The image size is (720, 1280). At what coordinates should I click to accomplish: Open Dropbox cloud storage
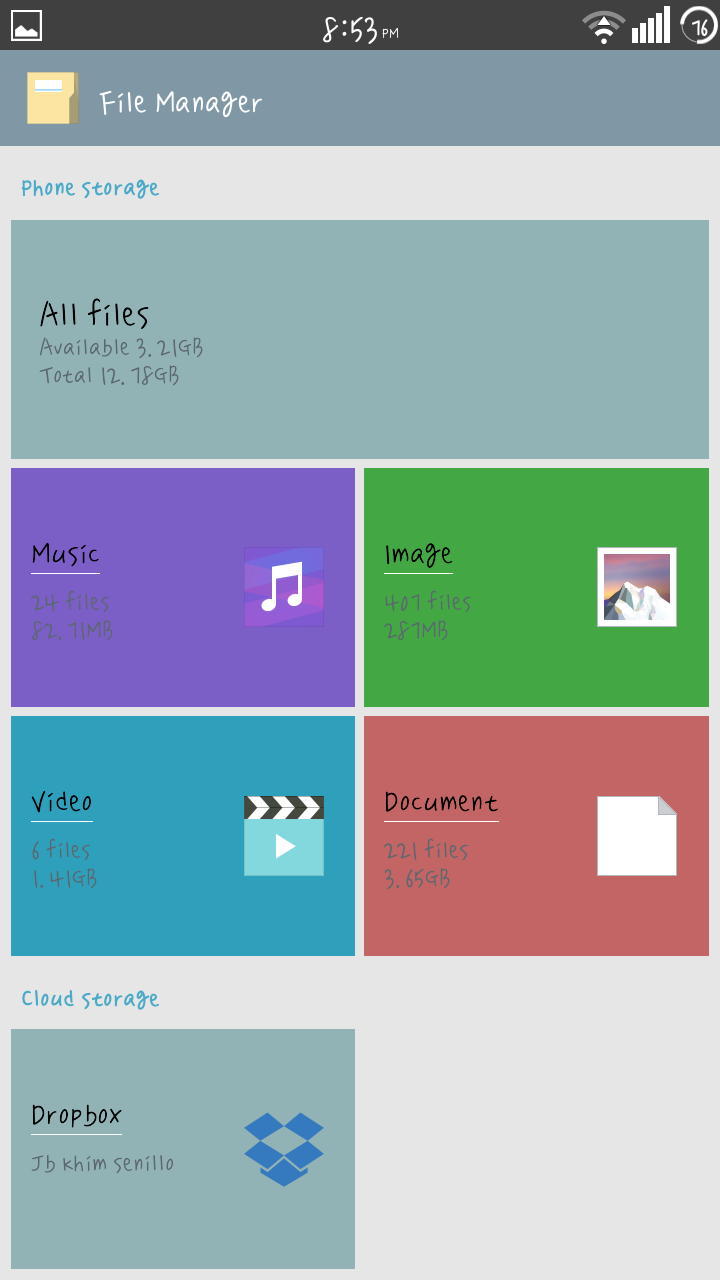(183, 1148)
